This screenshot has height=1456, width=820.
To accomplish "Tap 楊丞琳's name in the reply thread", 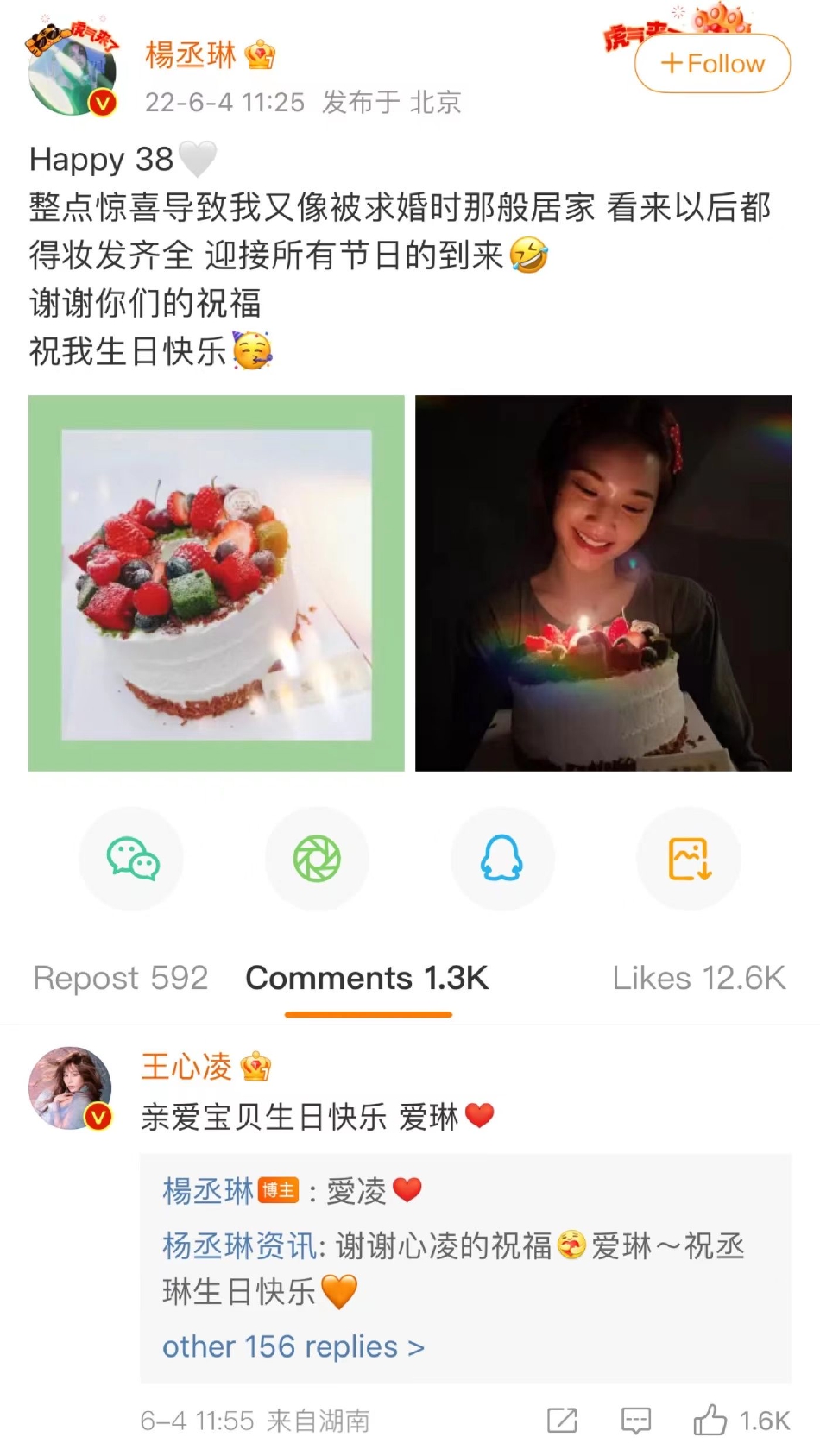I will coord(208,1191).
